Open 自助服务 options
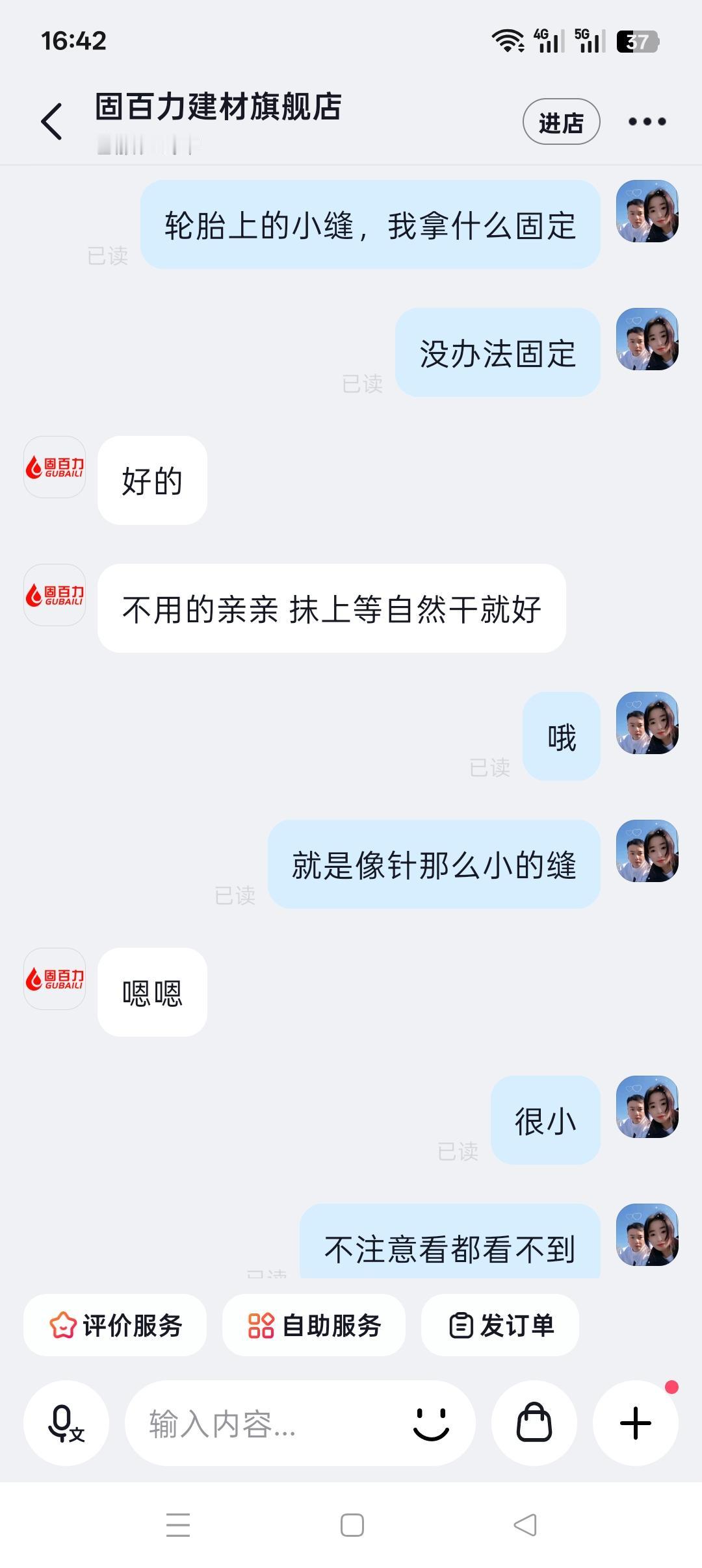Screen dimensions: 702x1568 pos(314,1325)
